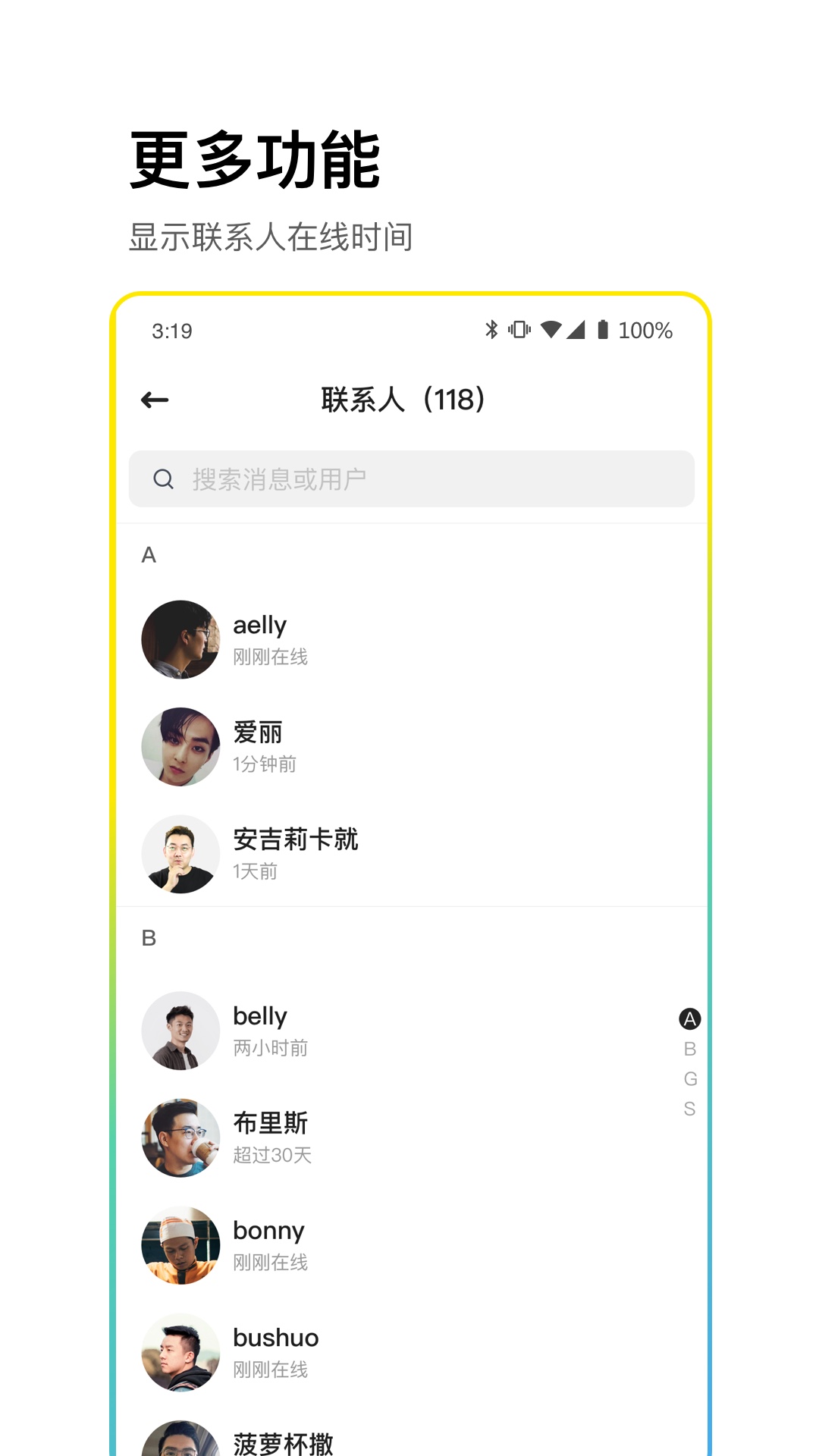Screen dimensions: 819x1456
Task: Jump to contacts starting with G
Action: coord(689,1078)
